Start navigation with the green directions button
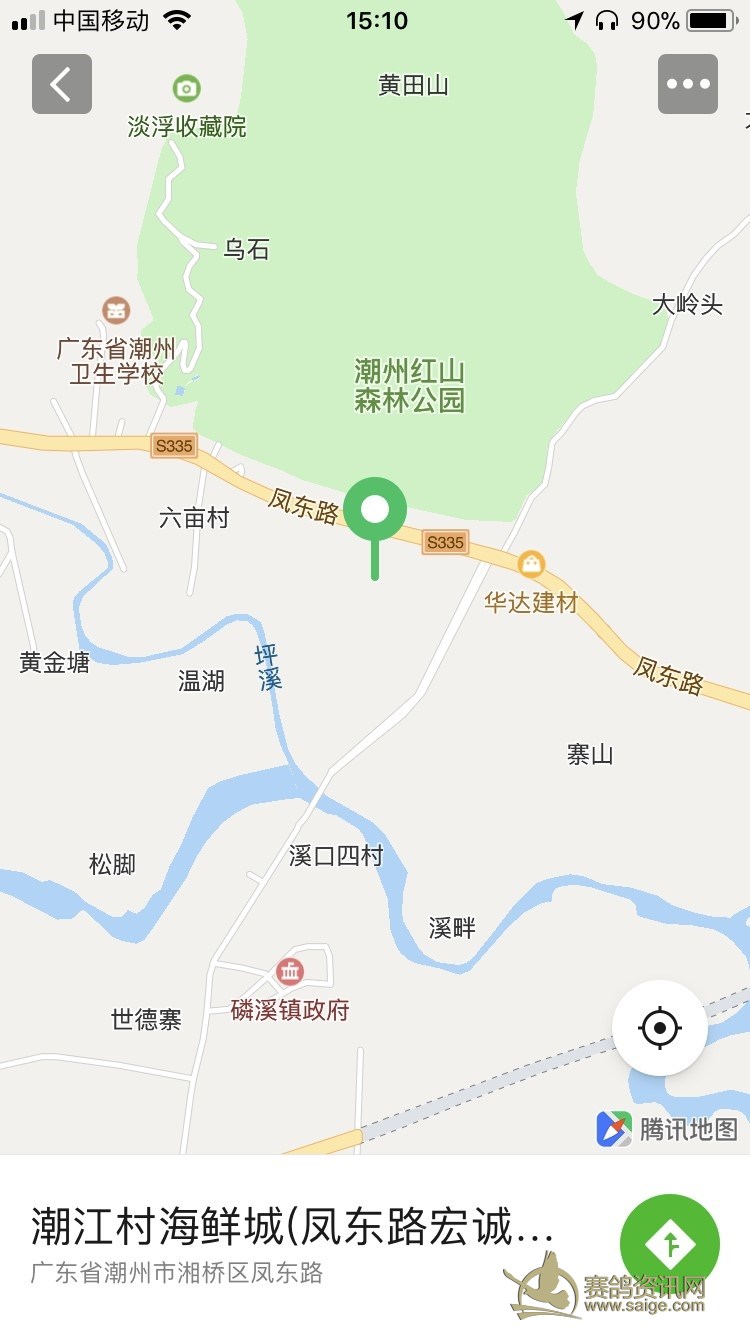Image resolution: width=750 pixels, height=1334 pixels. (670, 1244)
